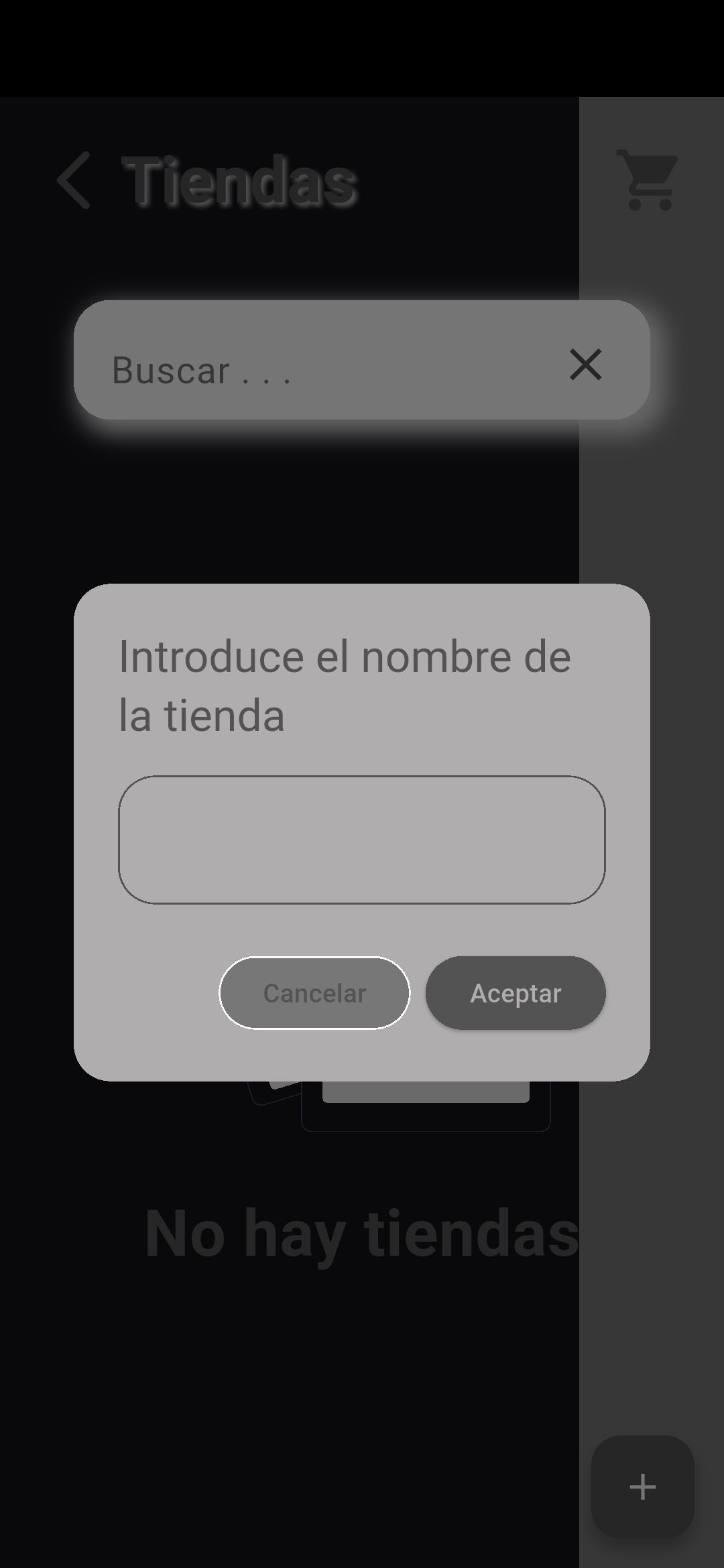
Task: Tap the store name text field
Action: coord(362,840)
